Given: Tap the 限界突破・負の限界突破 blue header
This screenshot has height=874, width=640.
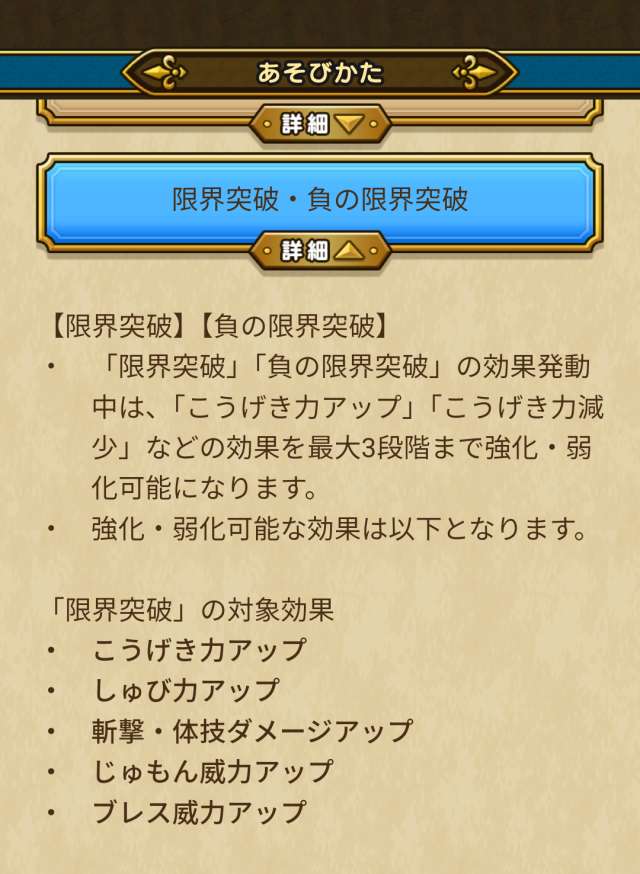Looking at the screenshot, I should coord(319,199).
